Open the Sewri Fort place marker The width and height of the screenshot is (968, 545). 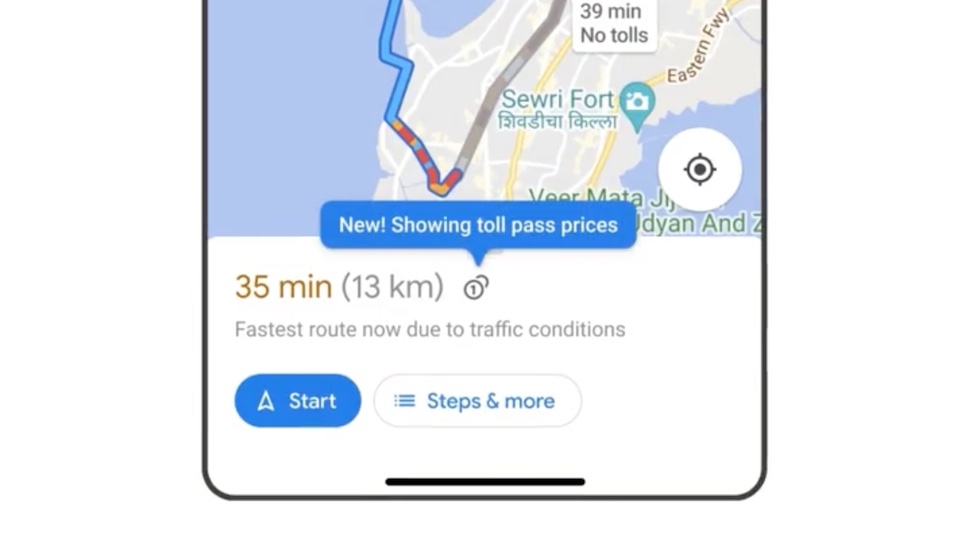(637, 100)
